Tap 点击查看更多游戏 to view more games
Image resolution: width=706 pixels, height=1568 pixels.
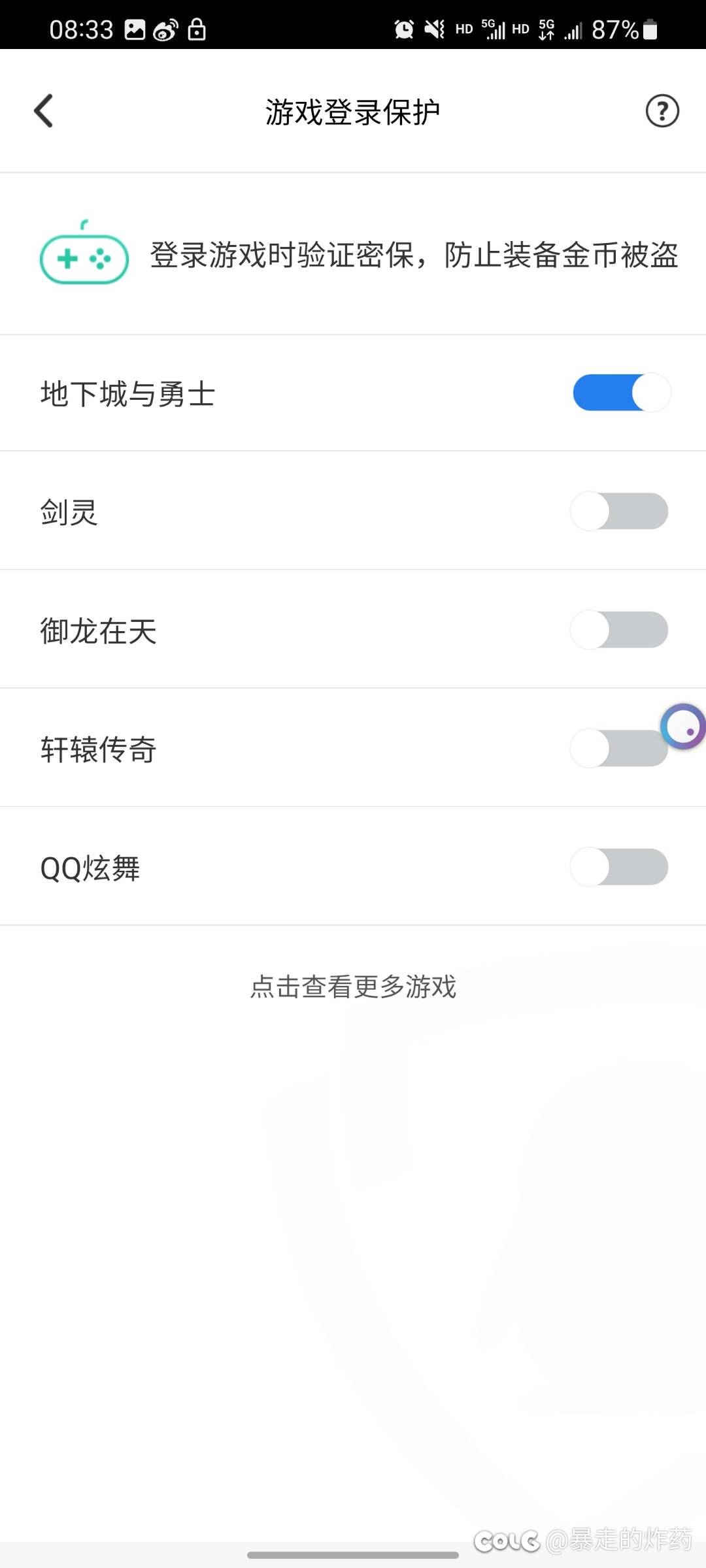(x=353, y=987)
